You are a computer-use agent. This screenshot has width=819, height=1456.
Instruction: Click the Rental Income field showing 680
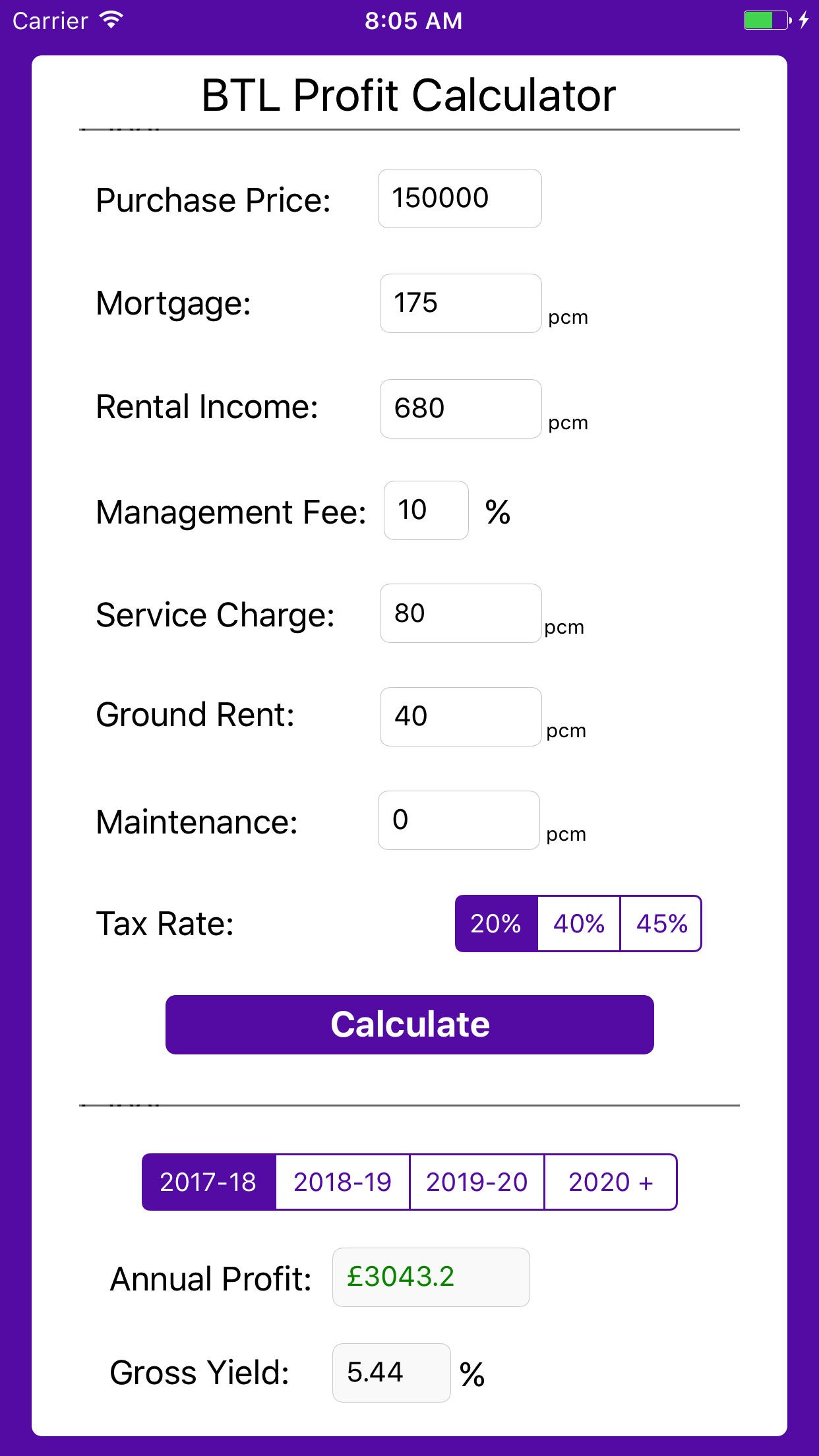(460, 409)
